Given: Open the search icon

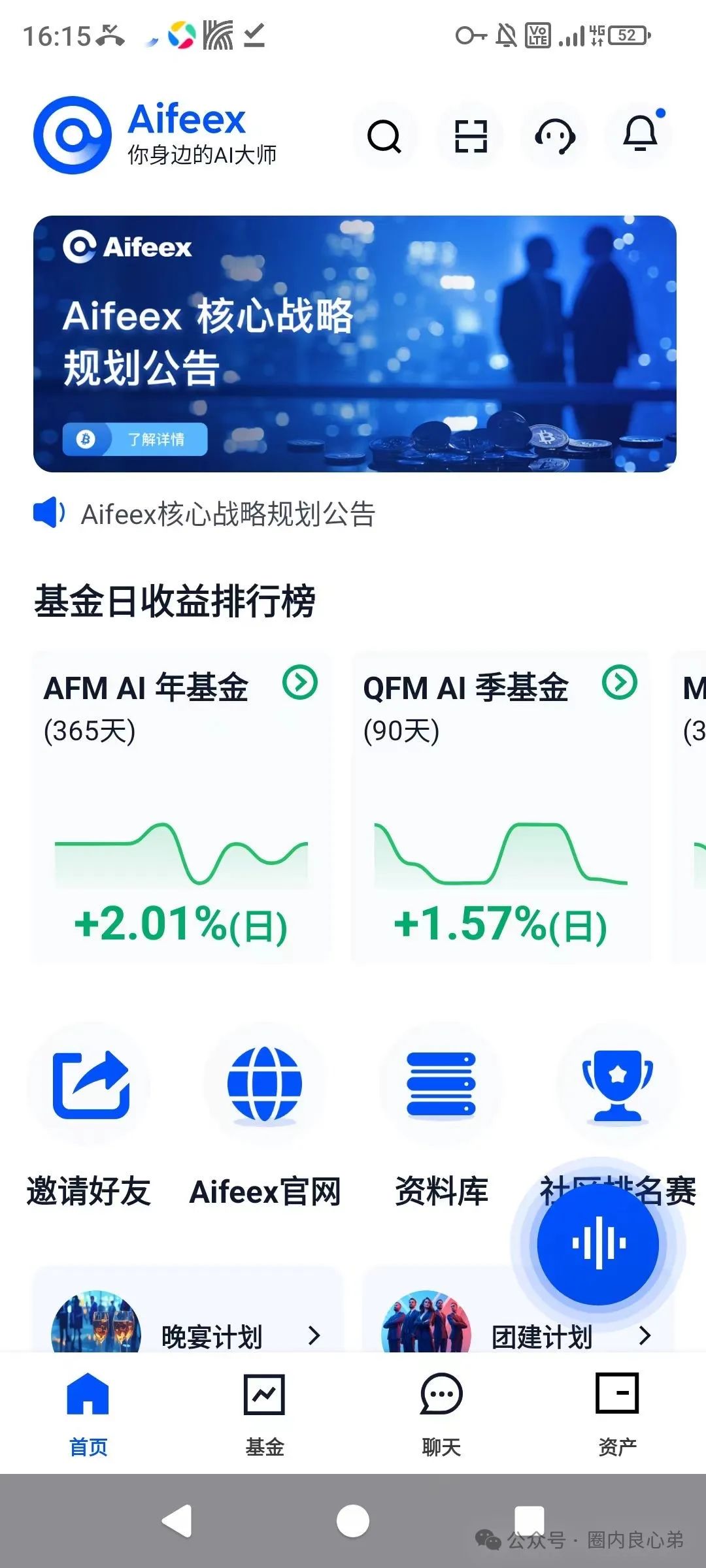Looking at the screenshot, I should click(384, 136).
